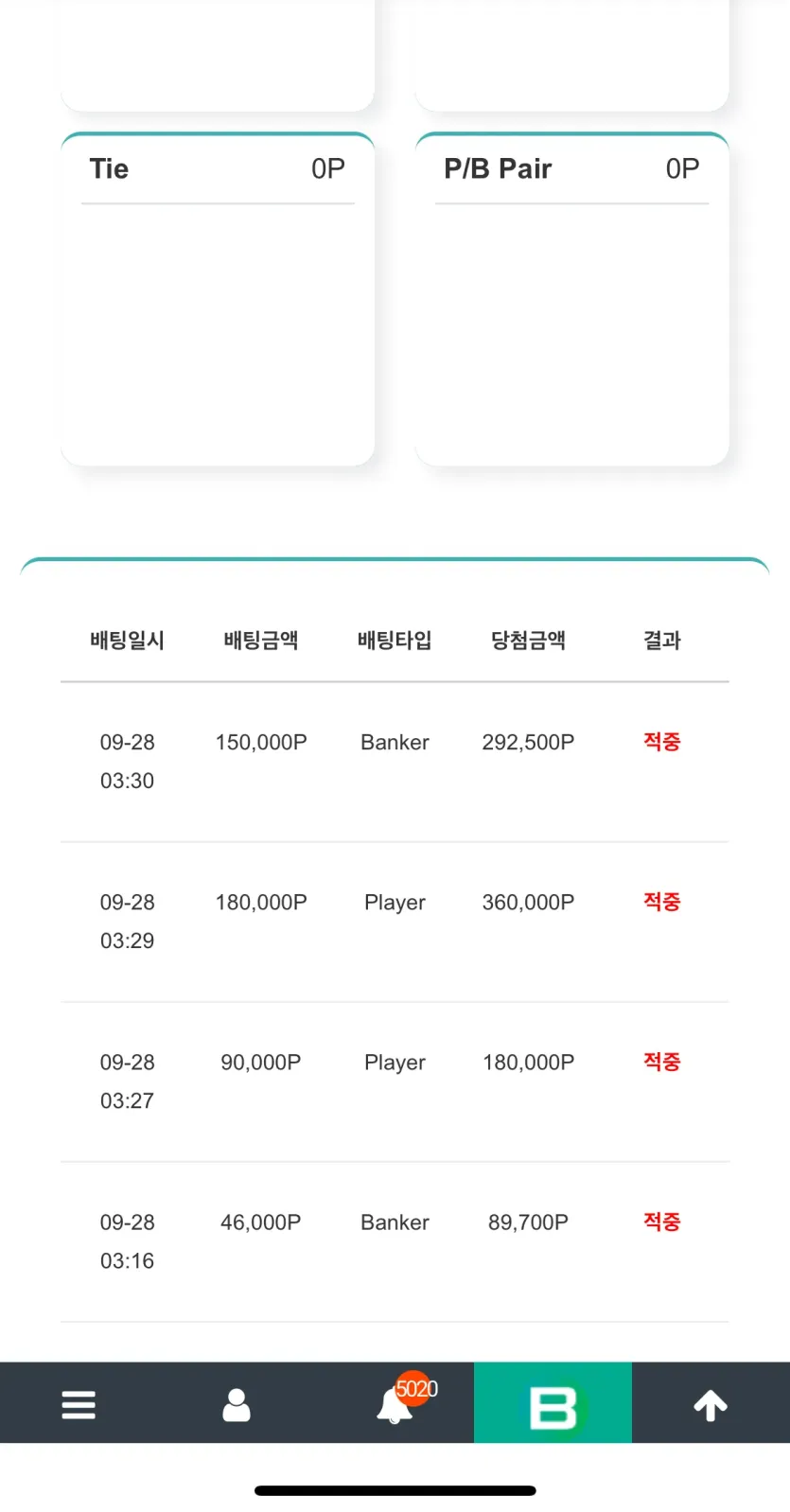790x1512 pixels.
Task: Open the notifications bell
Action: [x=395, y=1405]
